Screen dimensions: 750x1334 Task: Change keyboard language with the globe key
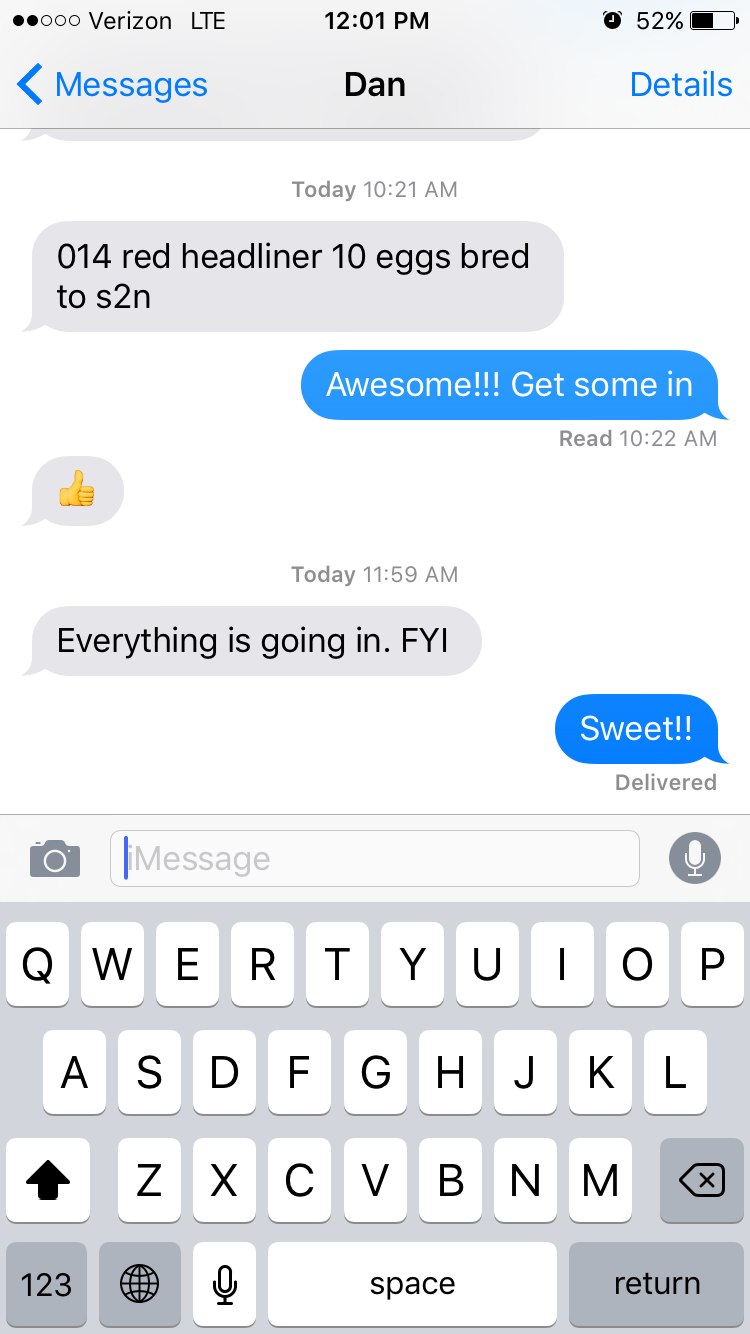pyautogui.click(x=139, y=1284)
